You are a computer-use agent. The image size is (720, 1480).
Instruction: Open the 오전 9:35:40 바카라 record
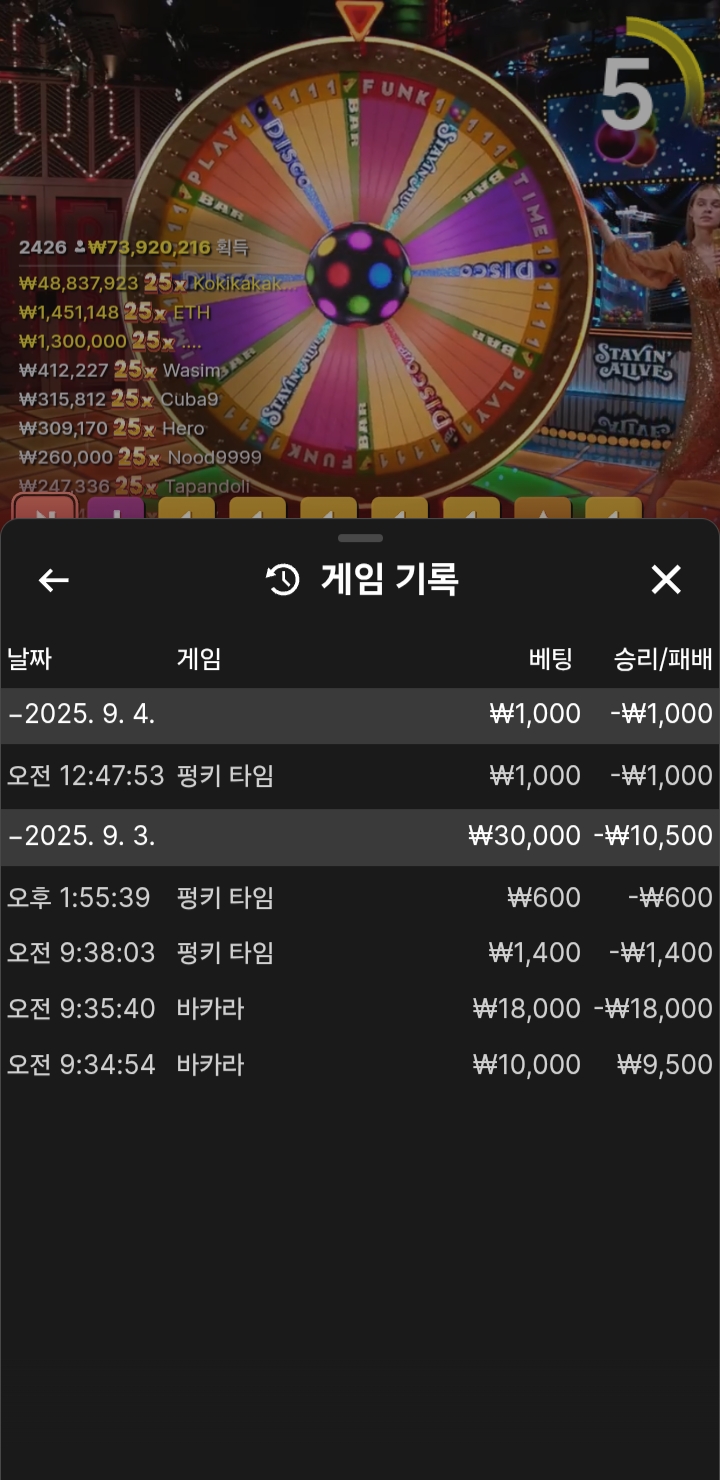click(360, 1009)
